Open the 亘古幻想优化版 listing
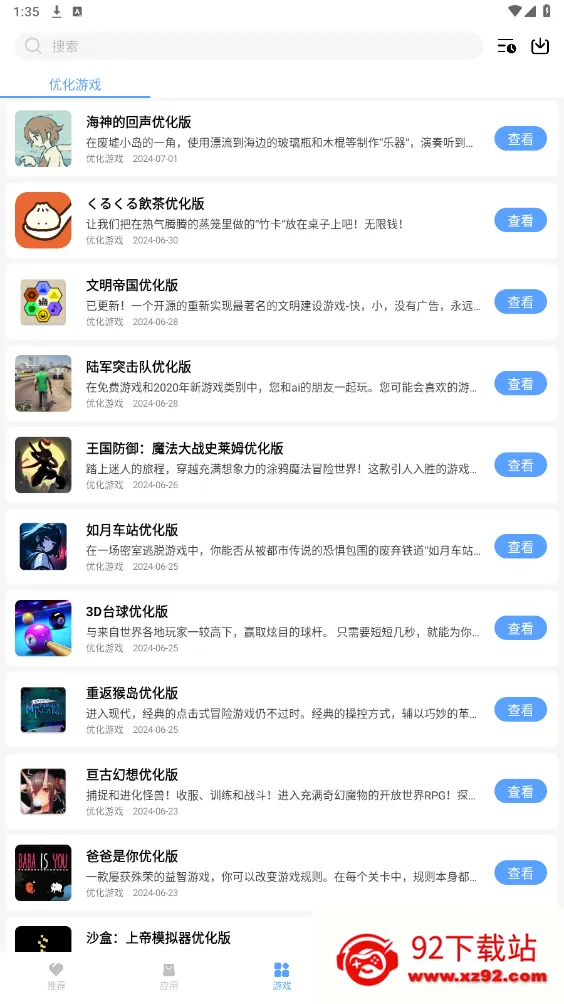The width and height of the screenshot is (564, 1004). tap(282, 791)
